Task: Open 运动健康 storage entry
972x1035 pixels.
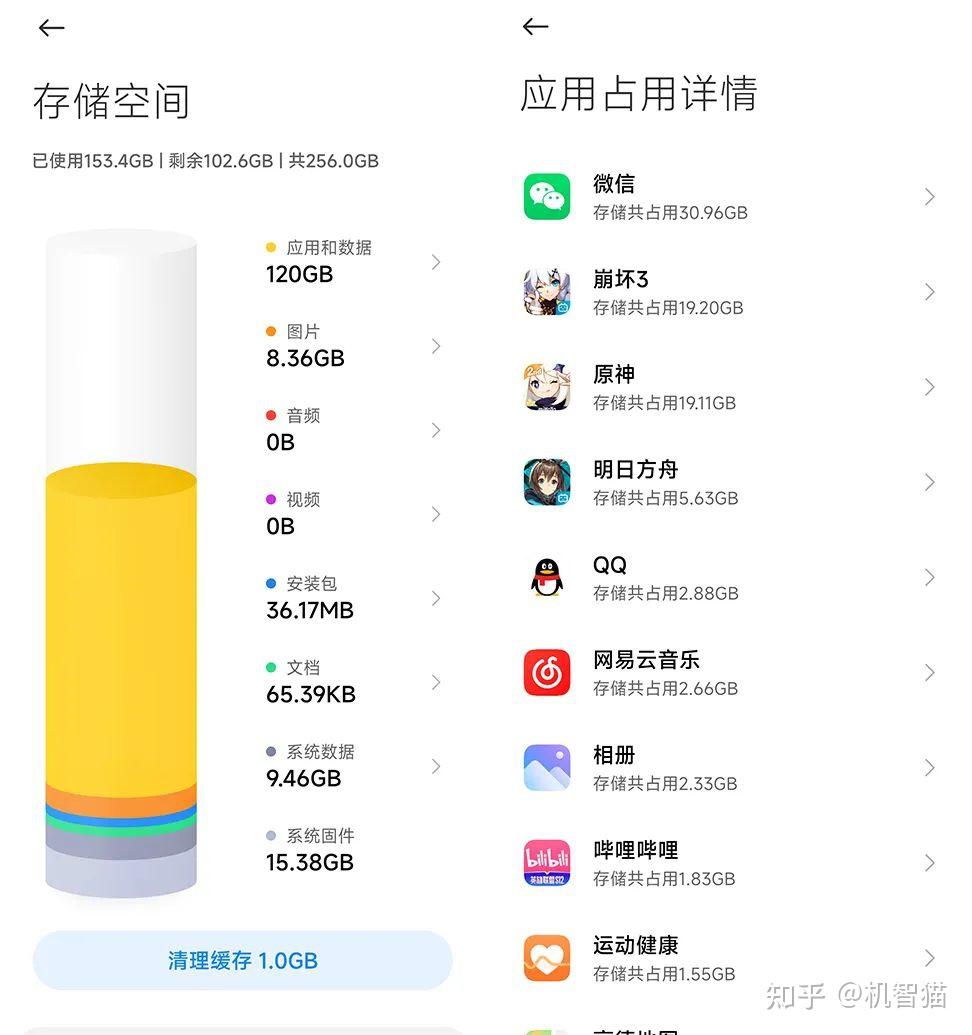Action: click(546, 956)
